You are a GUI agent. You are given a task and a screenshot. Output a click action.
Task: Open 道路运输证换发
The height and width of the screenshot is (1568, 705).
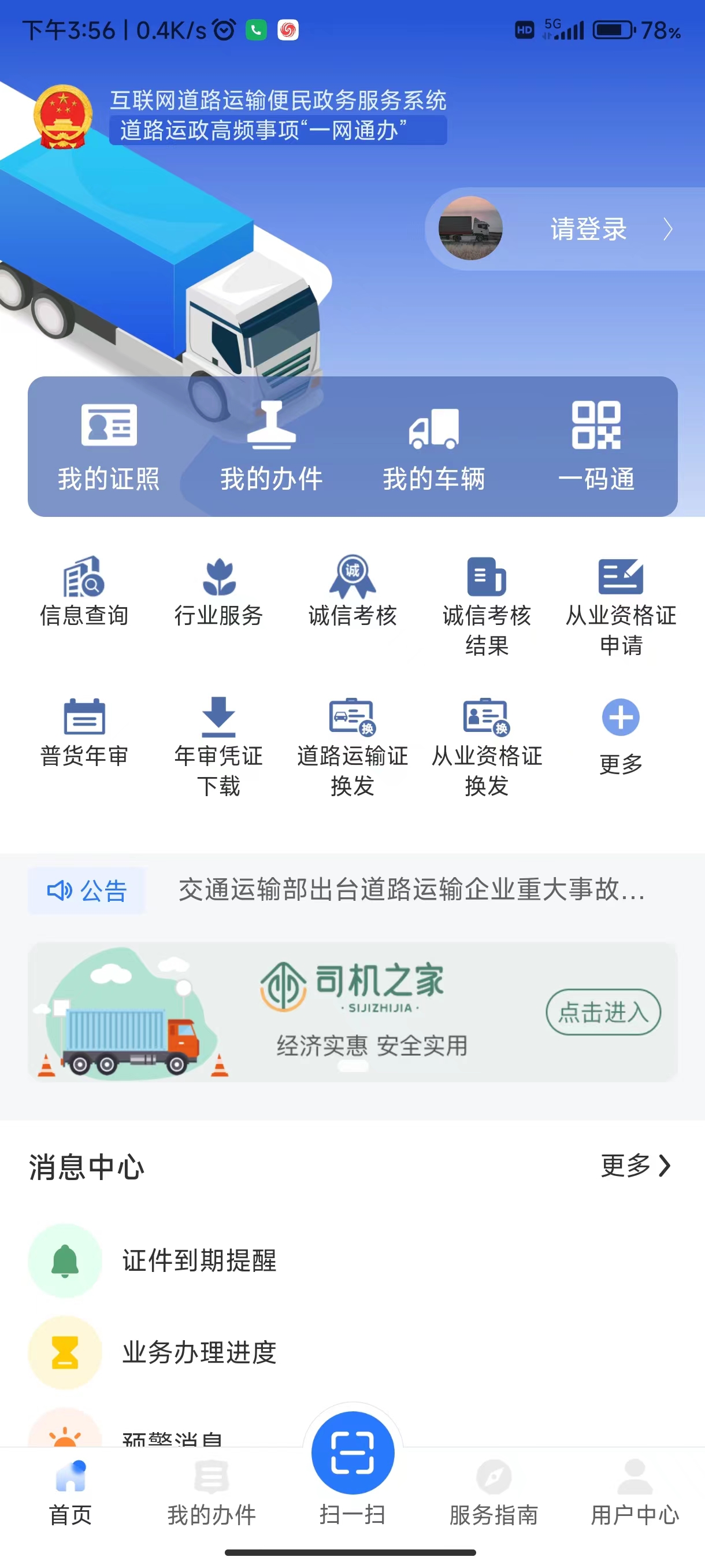pyautogui.click(x=352, y=747)
